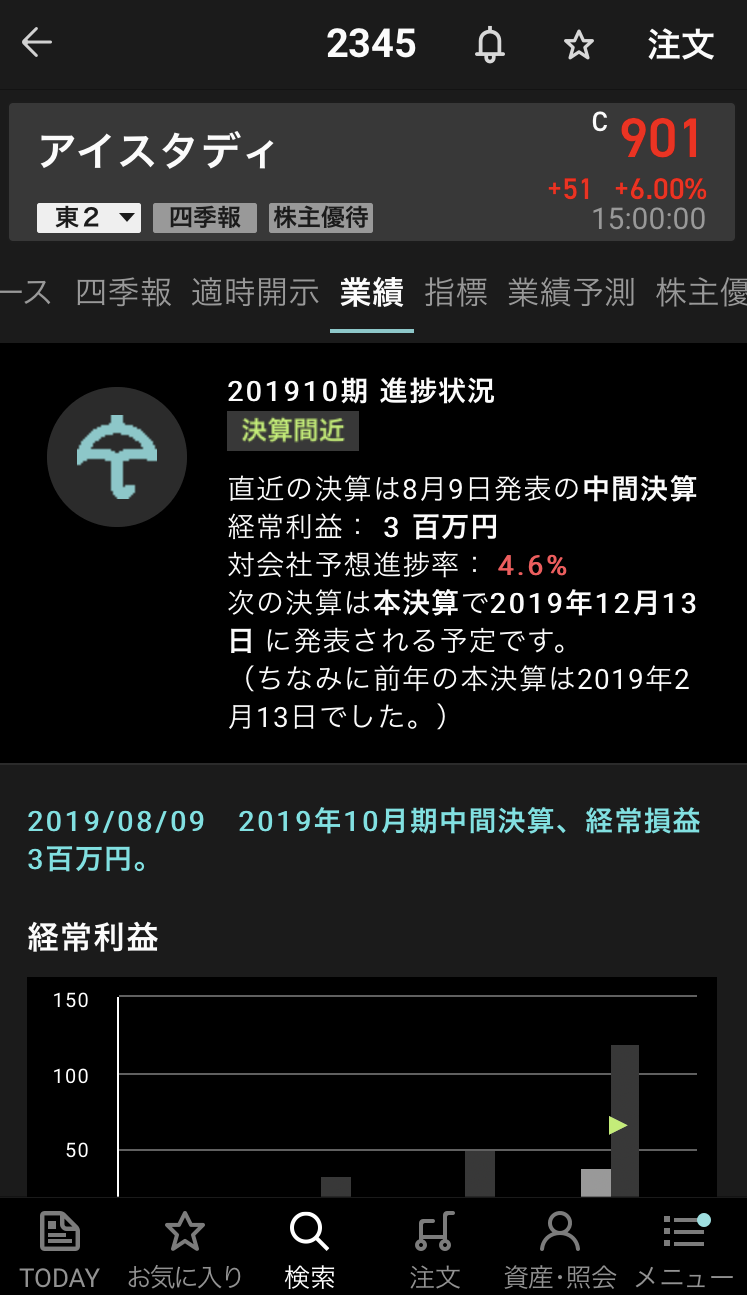Switch to the 指標 tab

click(x=456, y=292)
